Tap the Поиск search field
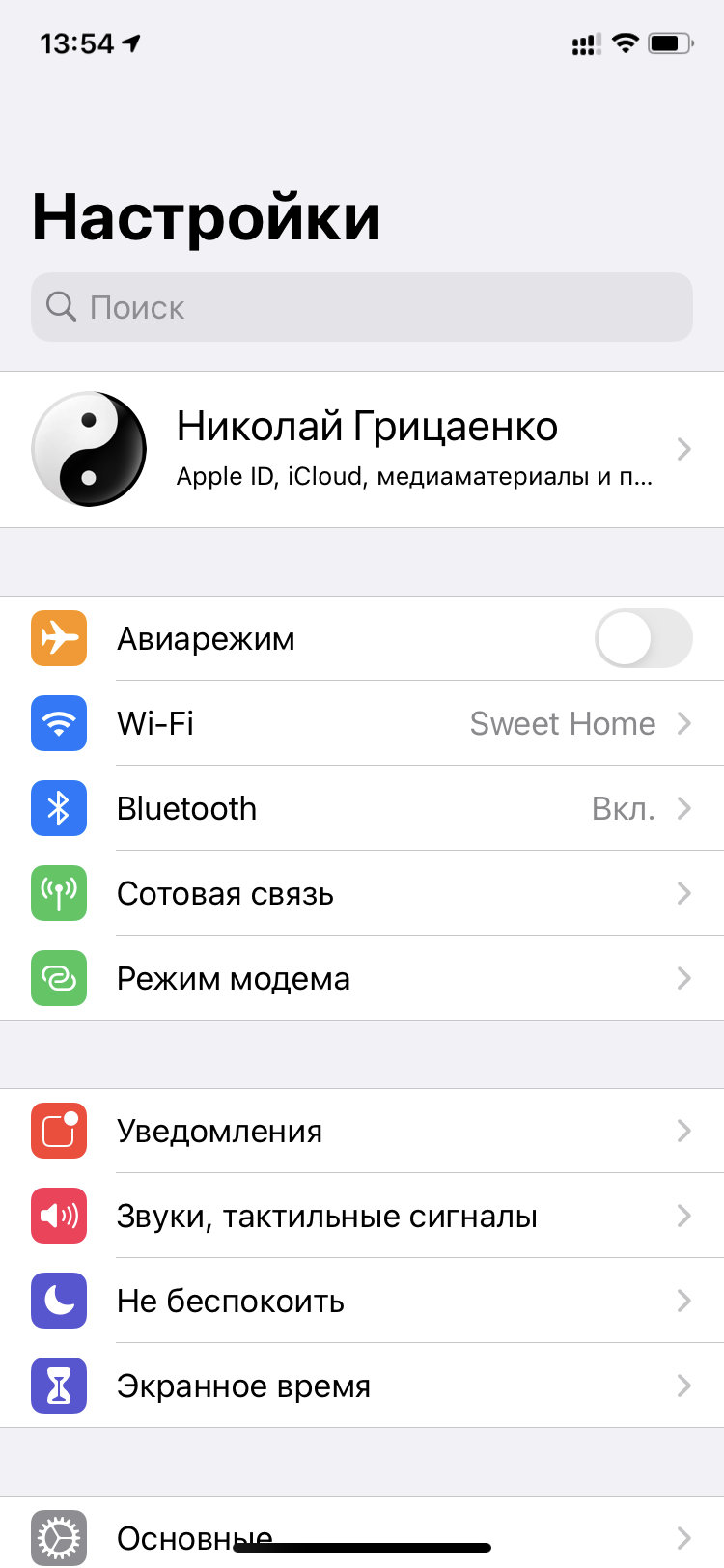This screenshot has height=1568, width=724. click(362, 307)
